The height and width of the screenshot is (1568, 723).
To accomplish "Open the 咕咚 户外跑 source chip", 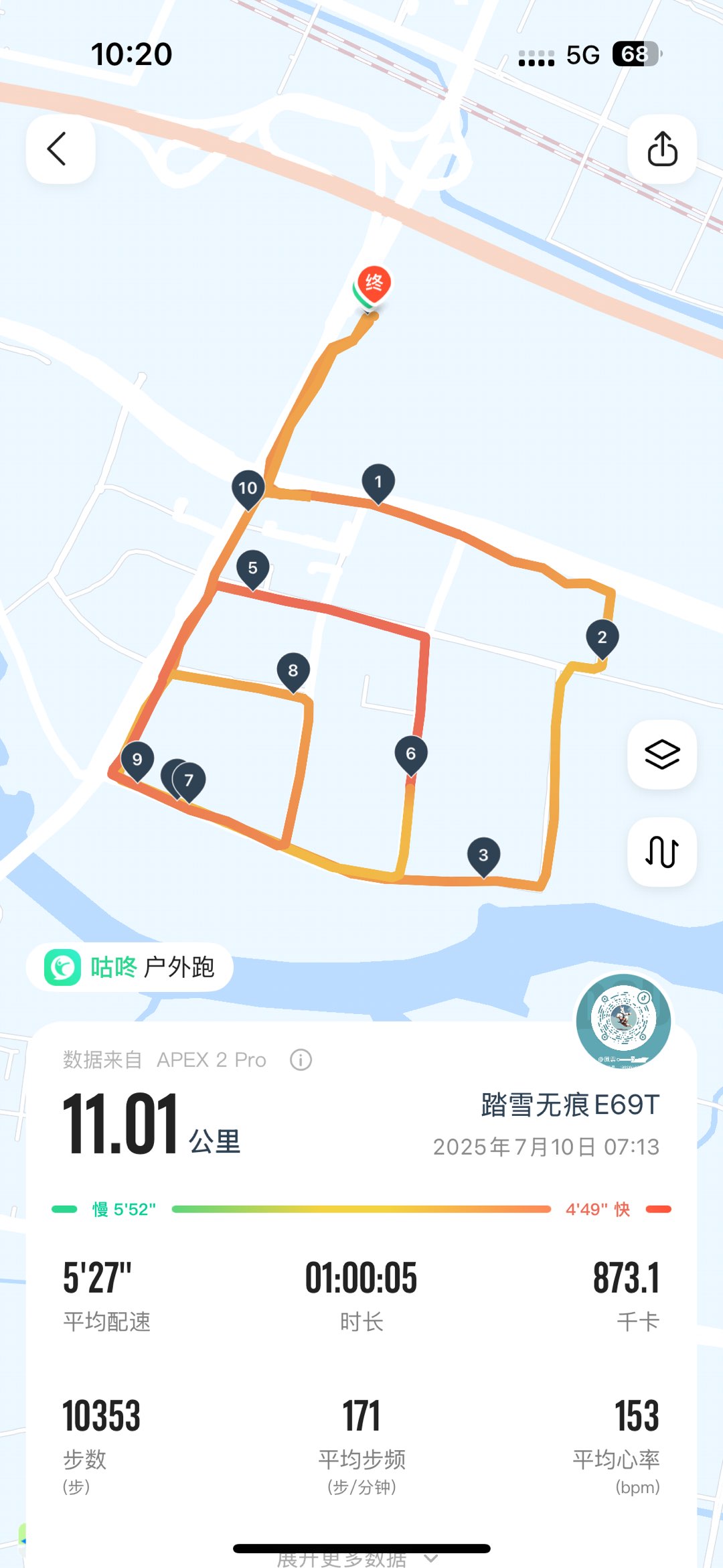I will click(130, 967).
